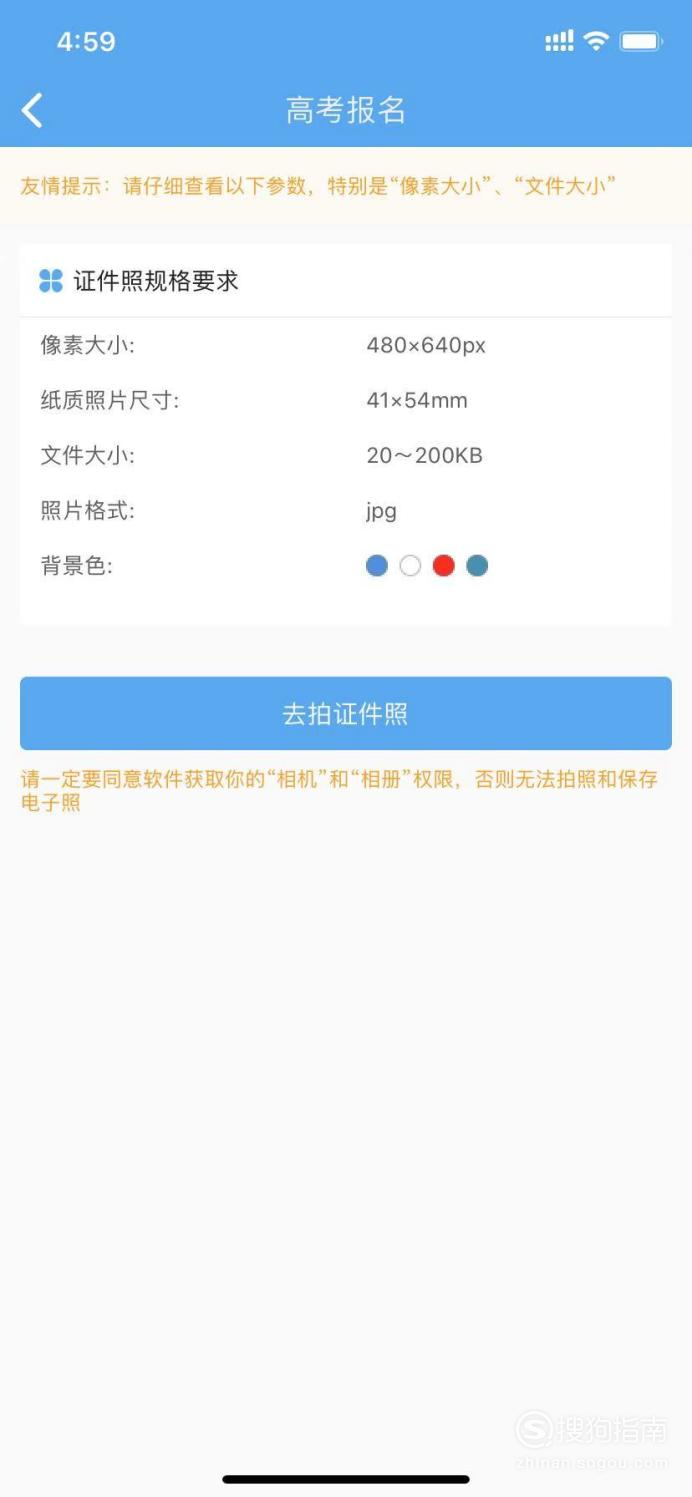The height and width of the screenshot is (1497, 692).
Task: Select the teal background color
Action: pyautogui.click(x=477, y=566)
